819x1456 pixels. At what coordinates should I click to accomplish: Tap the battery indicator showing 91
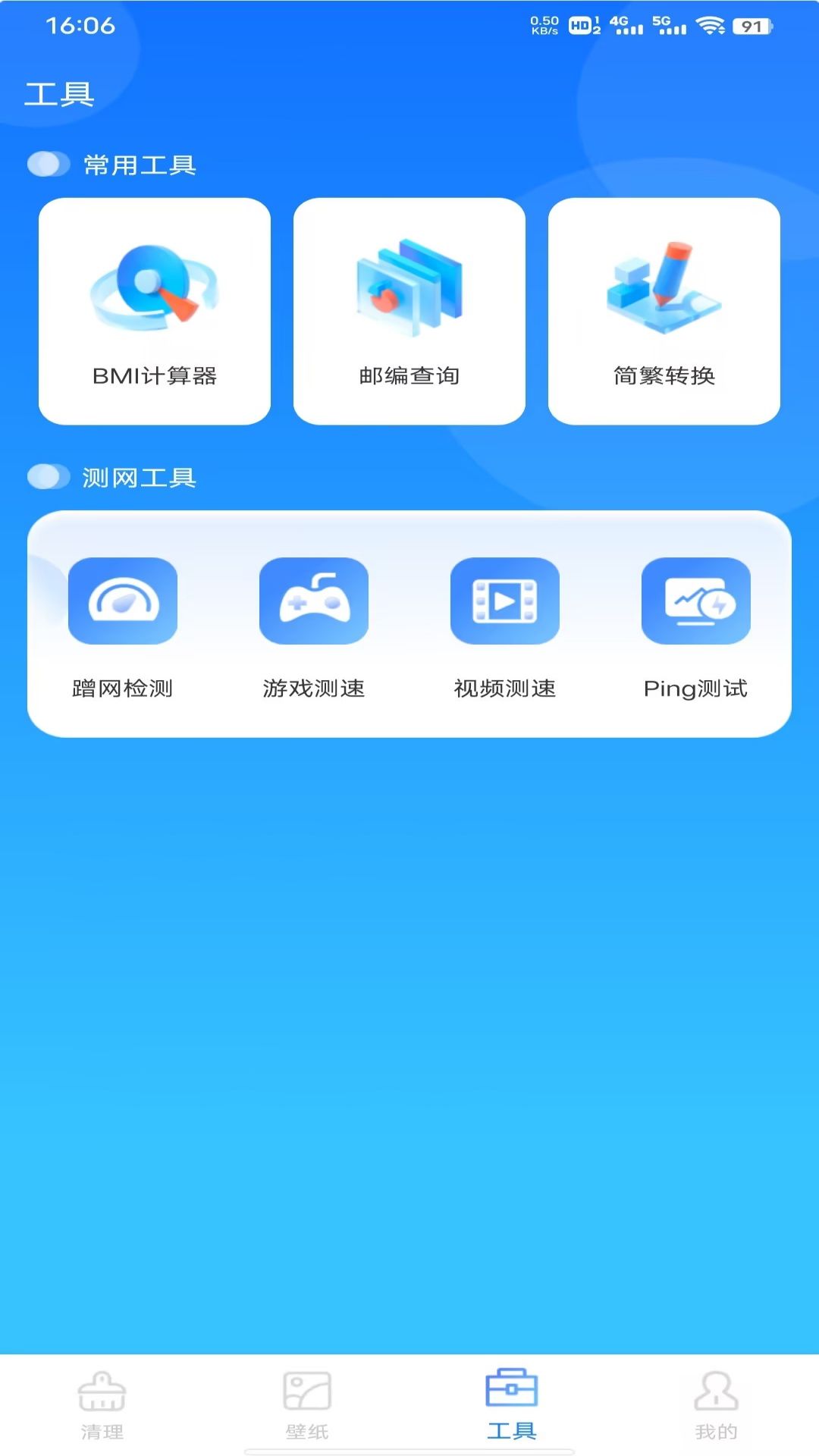(x=752, y=24)
